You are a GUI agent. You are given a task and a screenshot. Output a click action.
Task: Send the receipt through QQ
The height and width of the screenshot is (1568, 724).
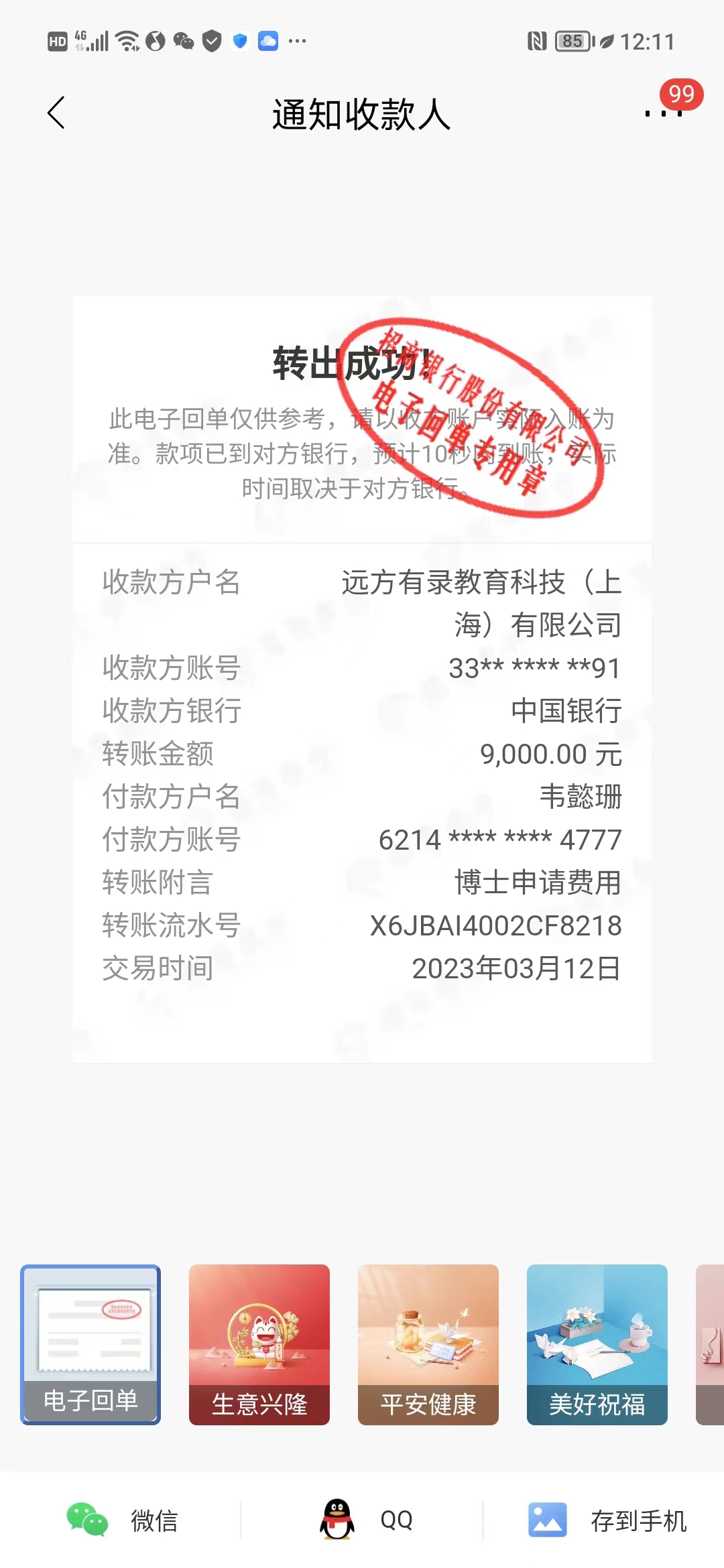tap(365, 1520)
